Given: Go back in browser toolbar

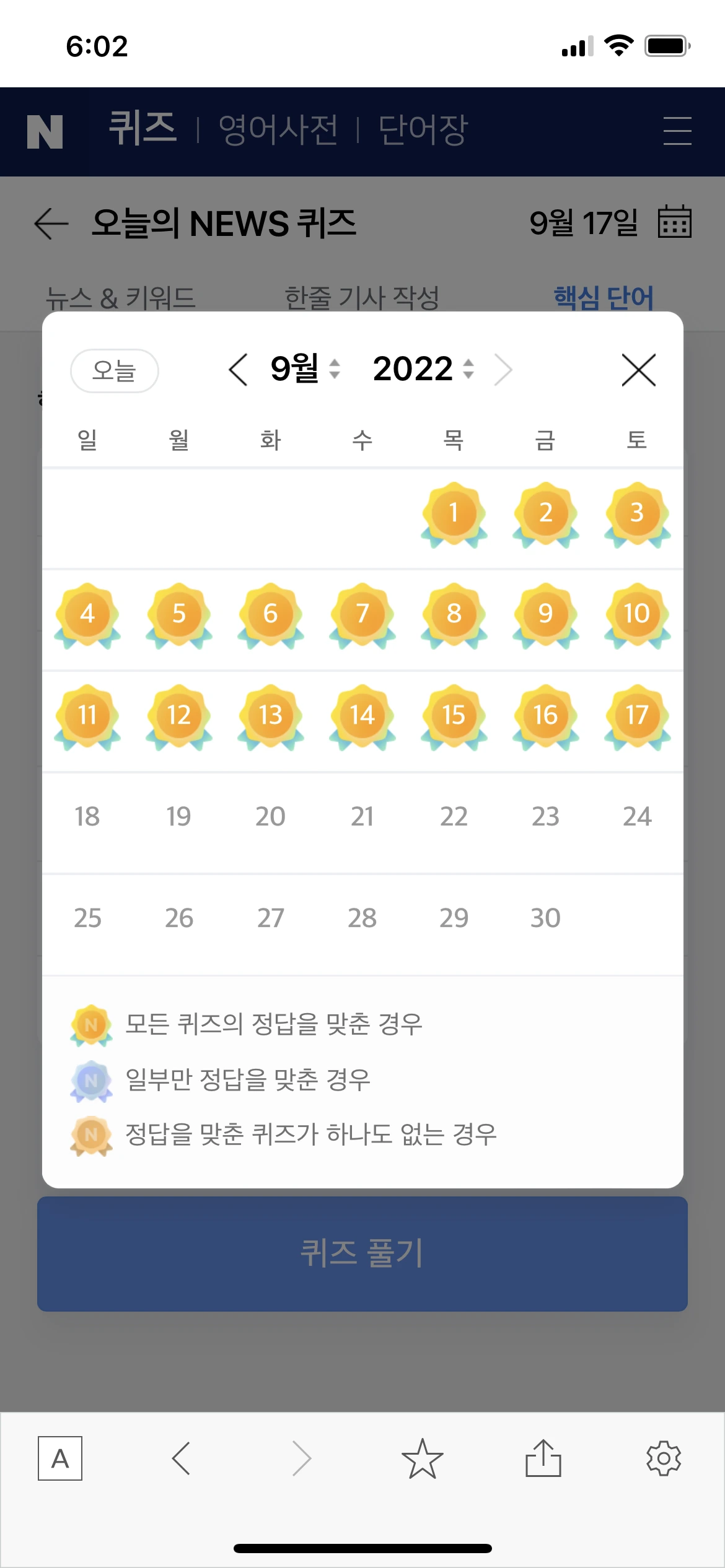Looking at the screenshot, I should pos(181,1459).
